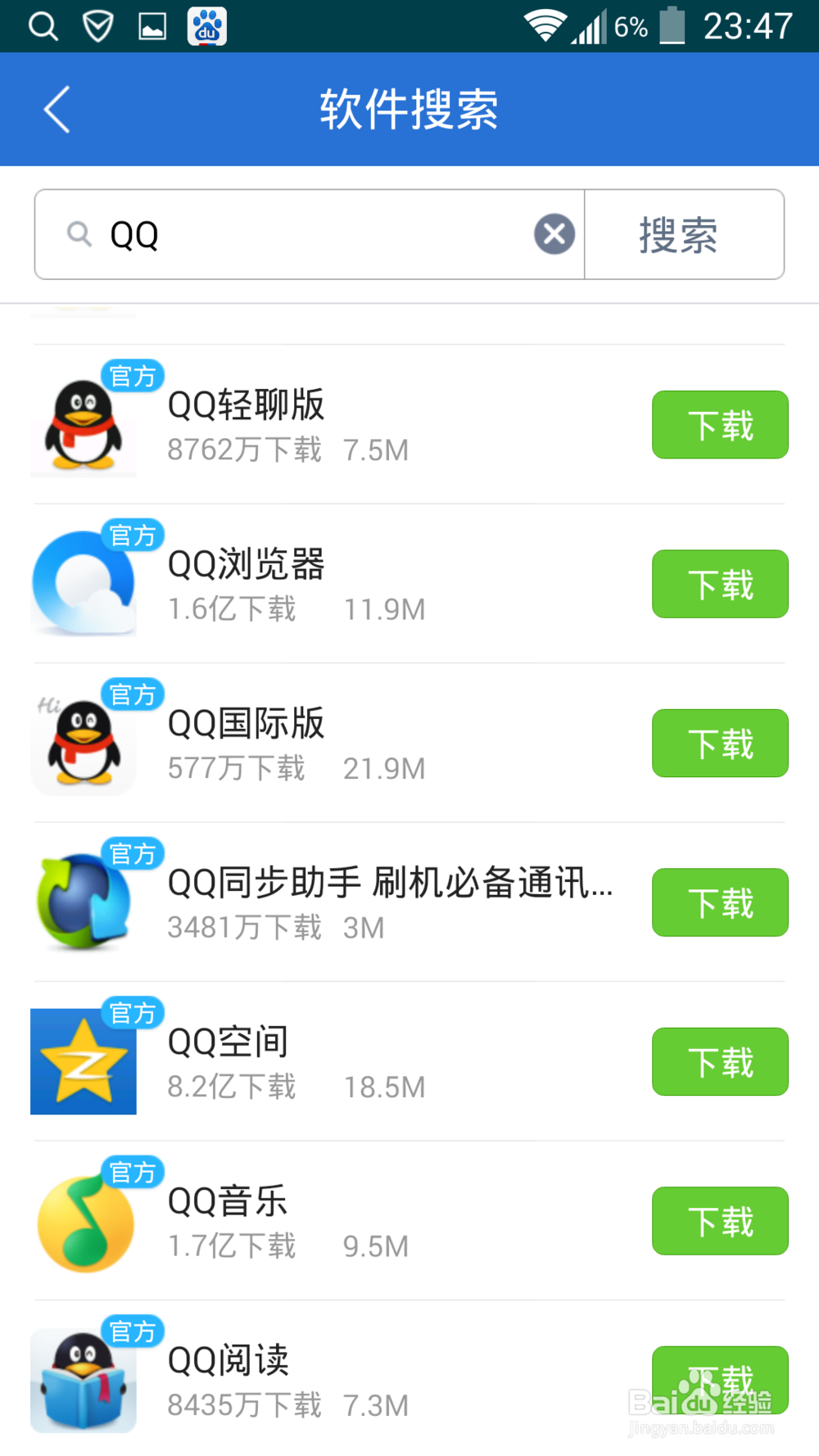Select the QQ音乐 result row
Screen dimensions: 819x1456
328,1221
